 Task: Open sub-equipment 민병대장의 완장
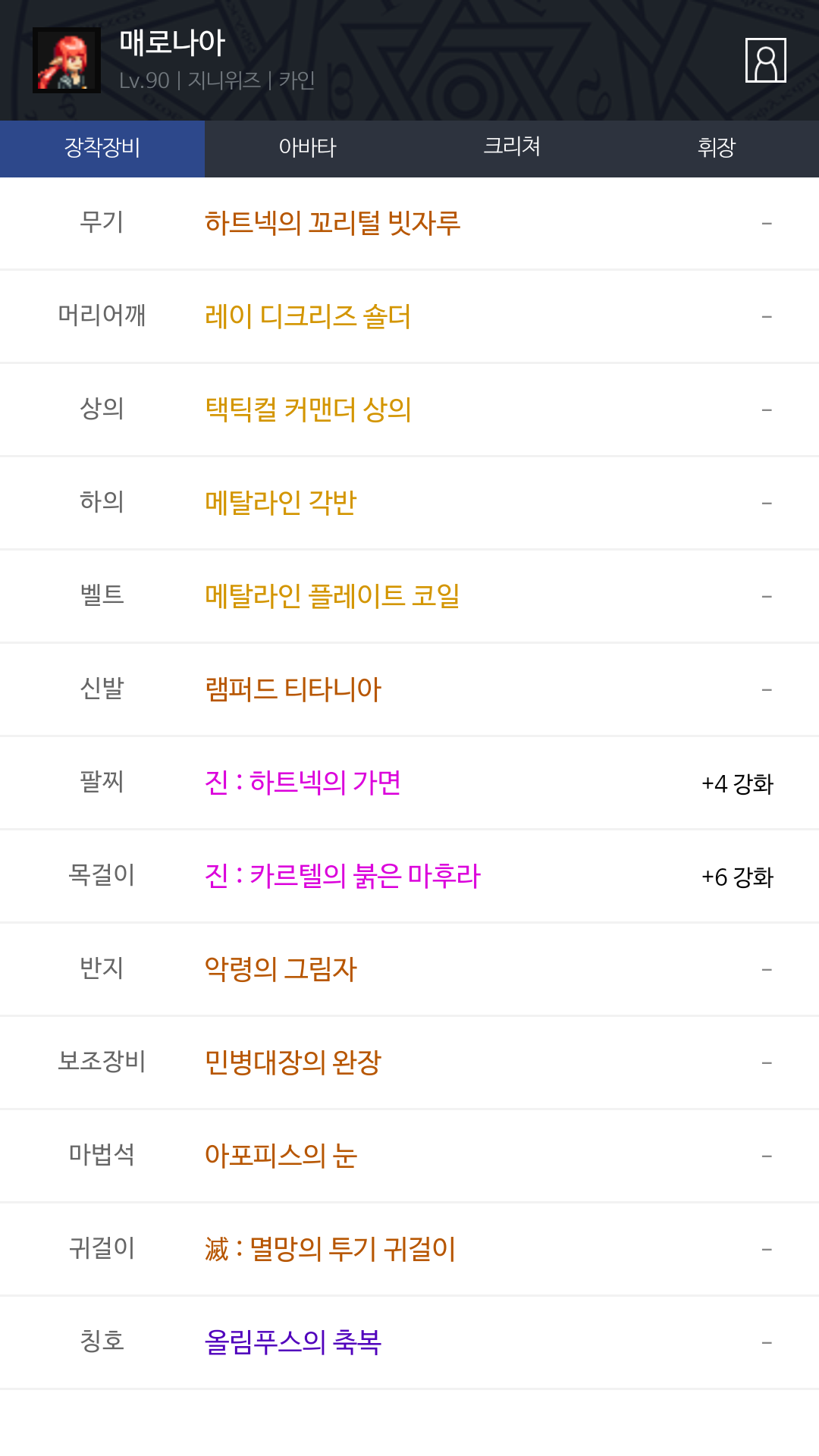[x=293, y=1062]
